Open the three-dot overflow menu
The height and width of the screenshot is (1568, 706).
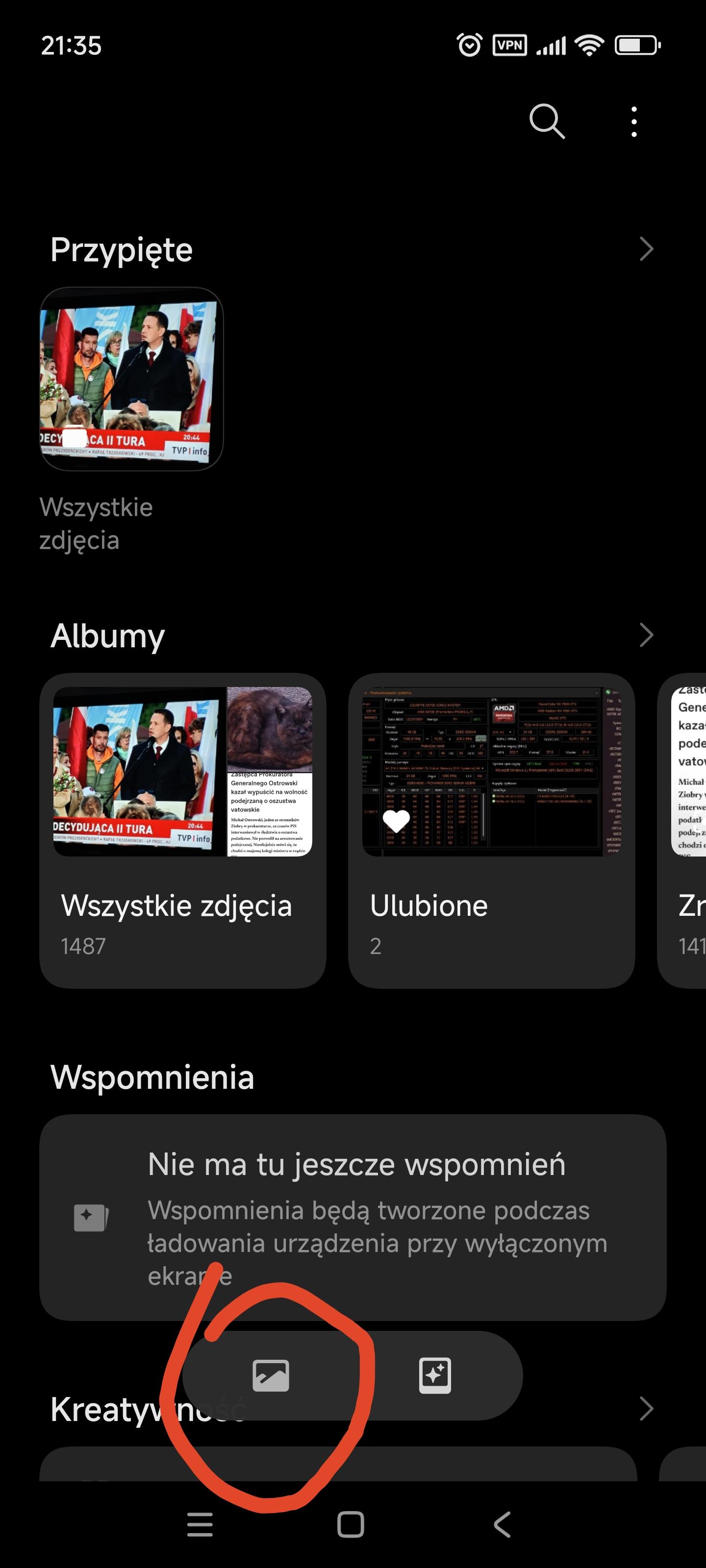(634, 122)
